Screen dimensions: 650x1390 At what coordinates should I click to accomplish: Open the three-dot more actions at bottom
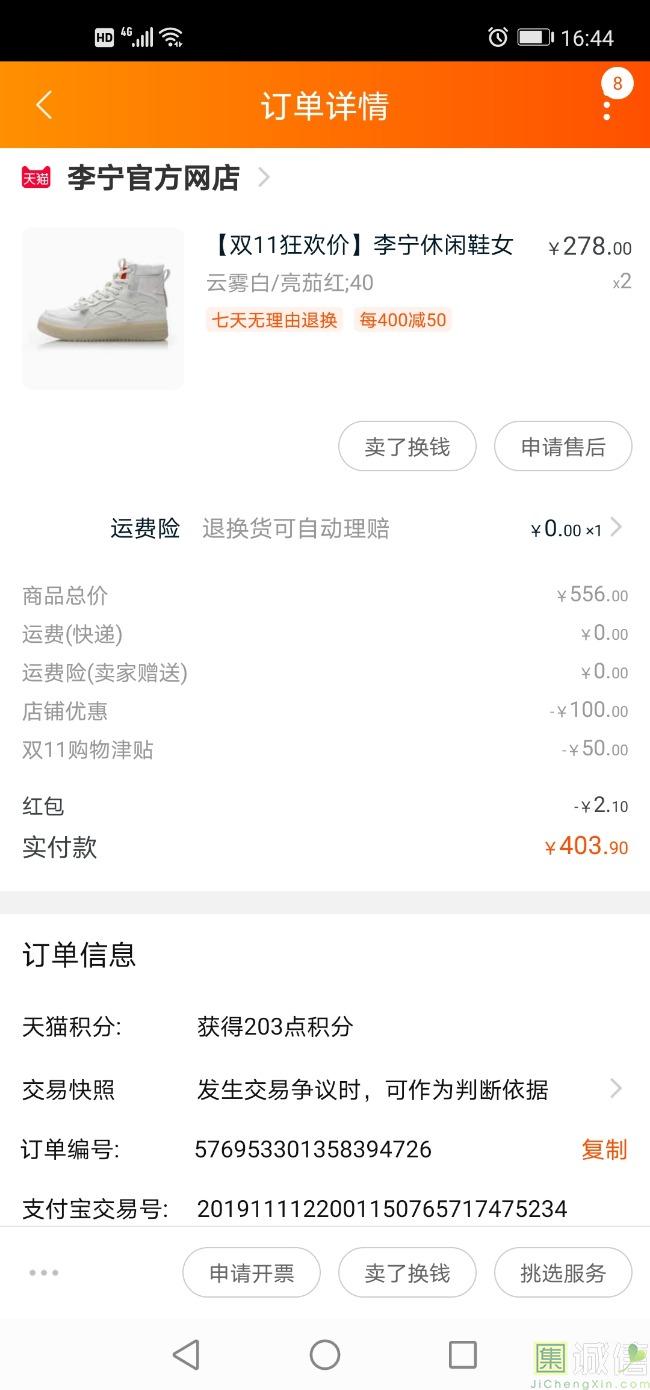(x=44, y=1273)
